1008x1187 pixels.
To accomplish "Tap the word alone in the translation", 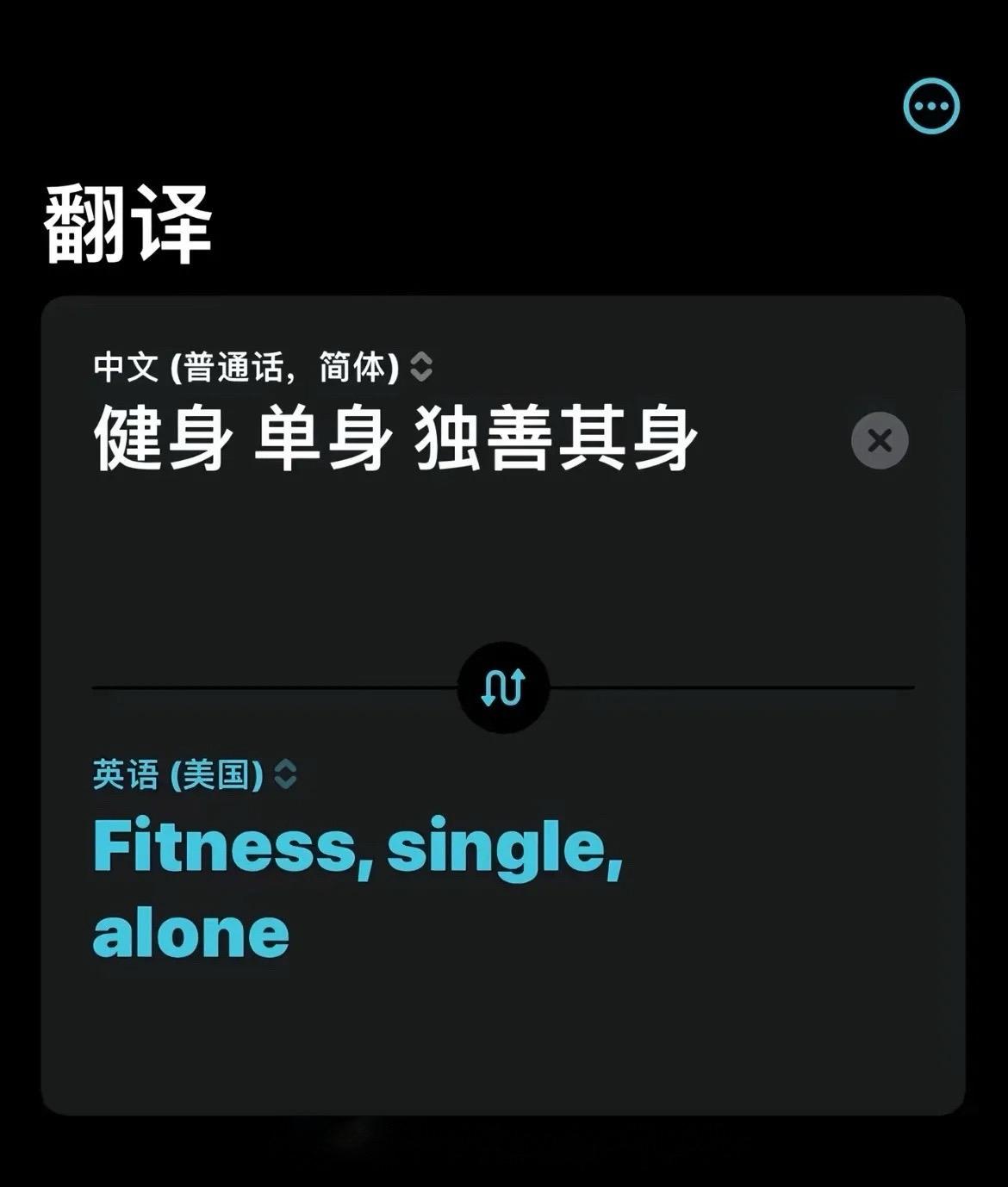I will (x=191, y=930).
